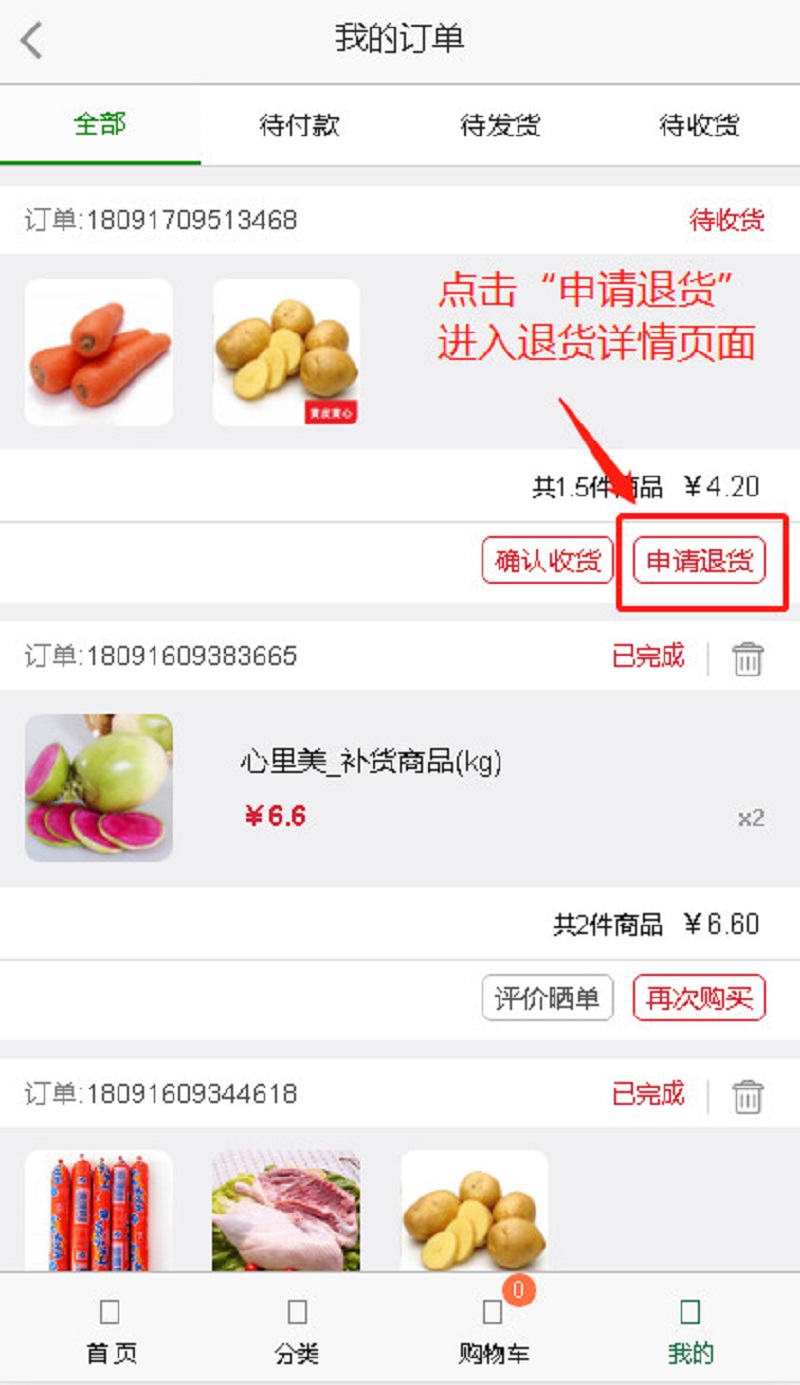Open the 分类 categories tab
The height and width of the screenshot is (1385, 800).
click(297, 1330)
